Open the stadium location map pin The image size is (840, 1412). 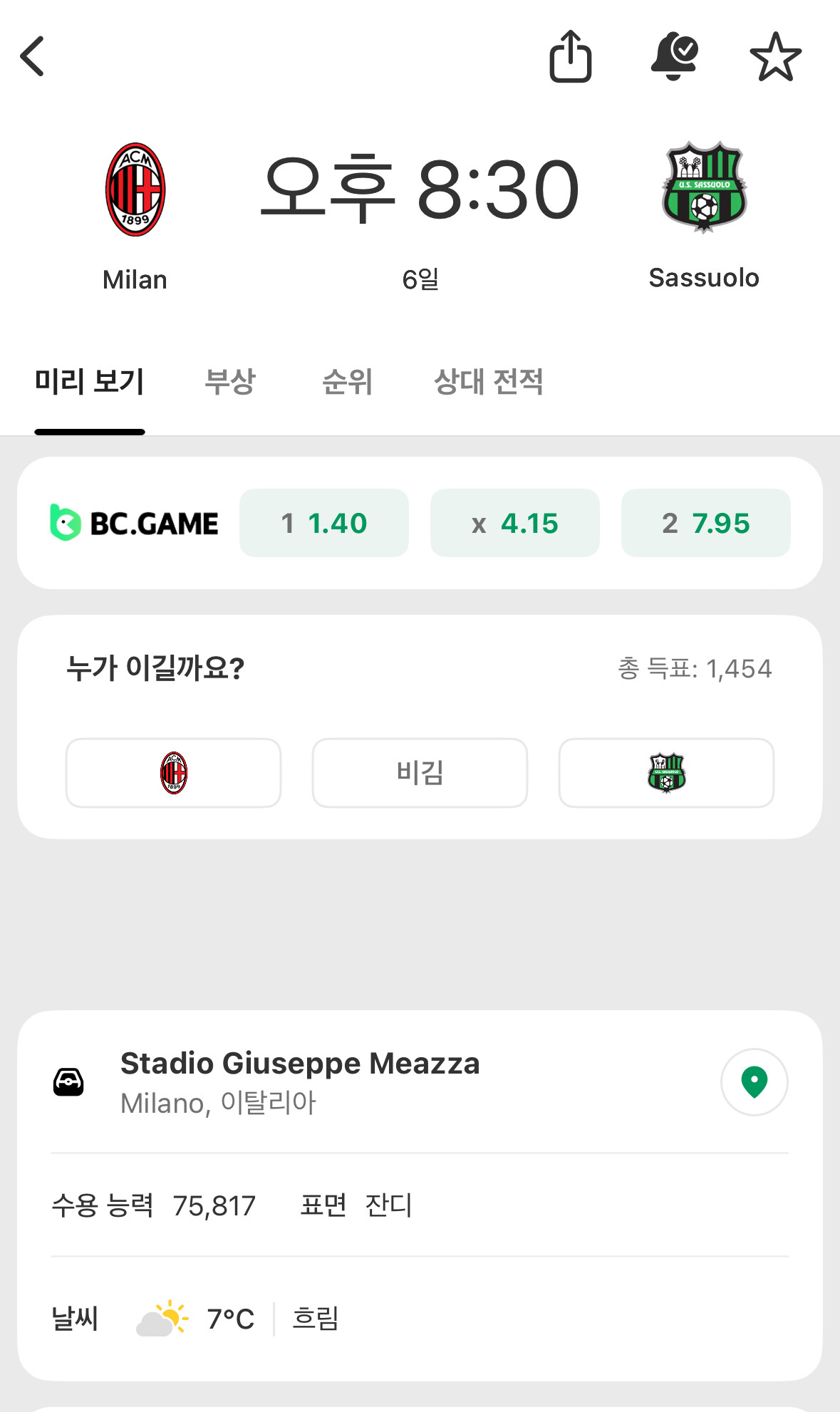coord(755,1082)
